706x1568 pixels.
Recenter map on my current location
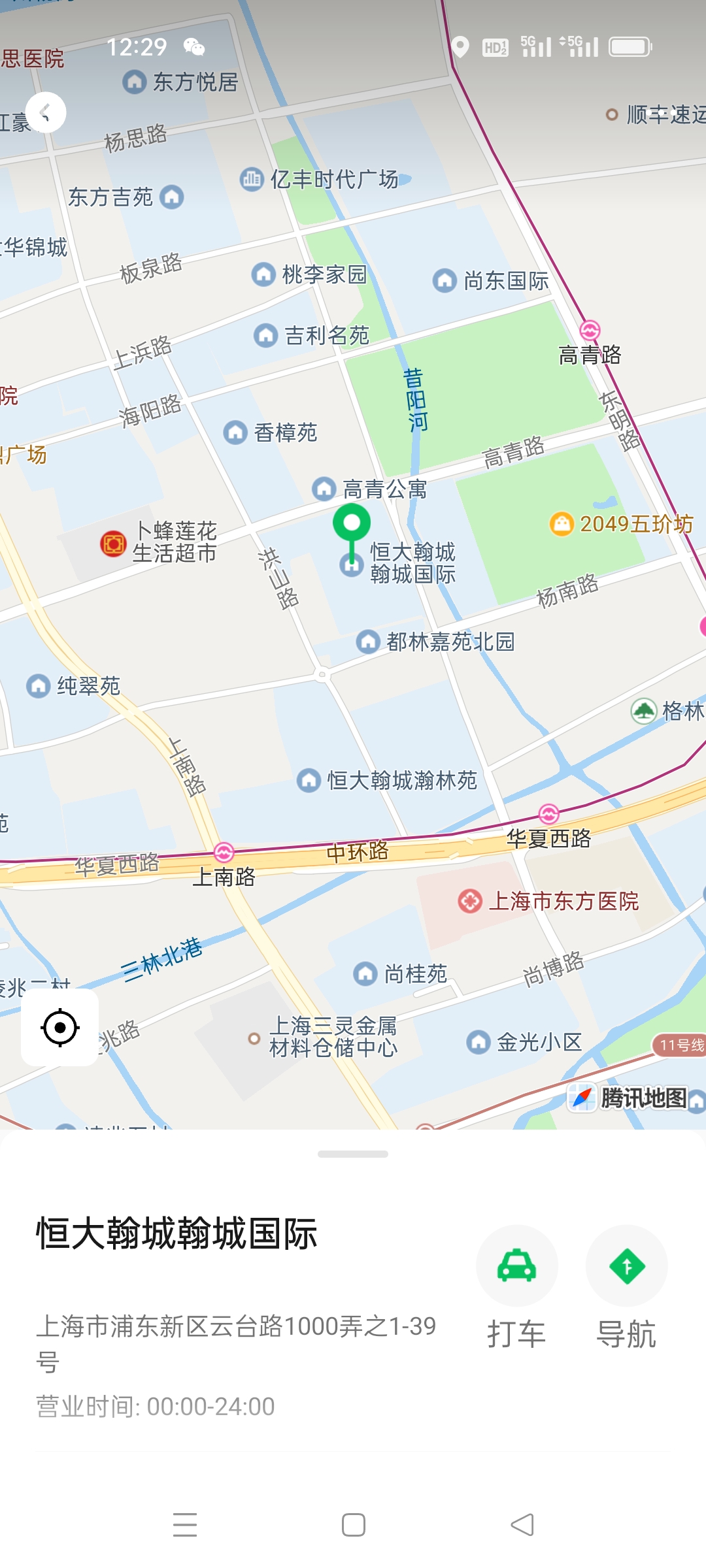pyautogui.click(x=60, y=1028)
